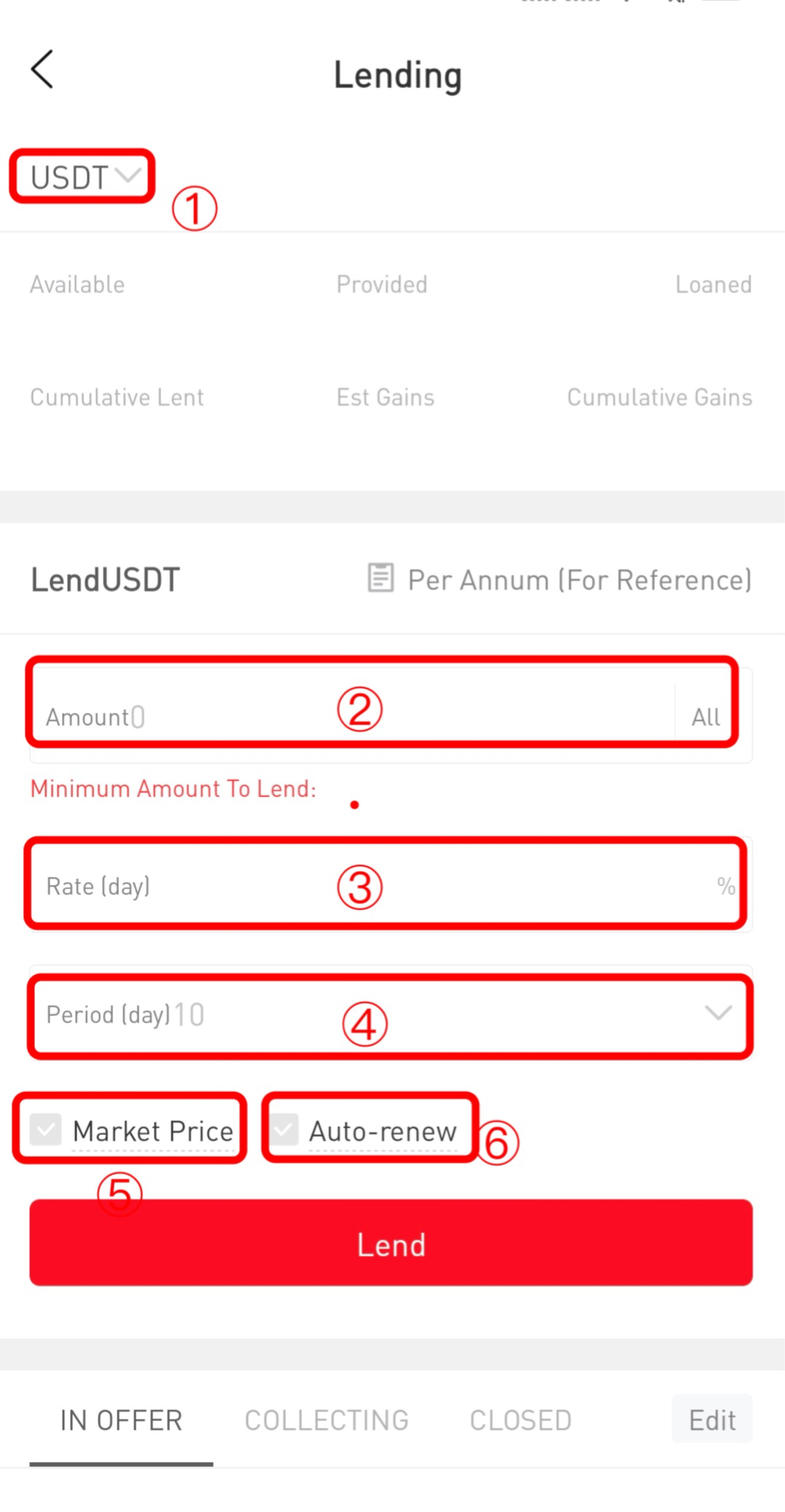Switch to the CLOSED tab
Viewport: 785px width, 1512px height.
(520, 1420)
